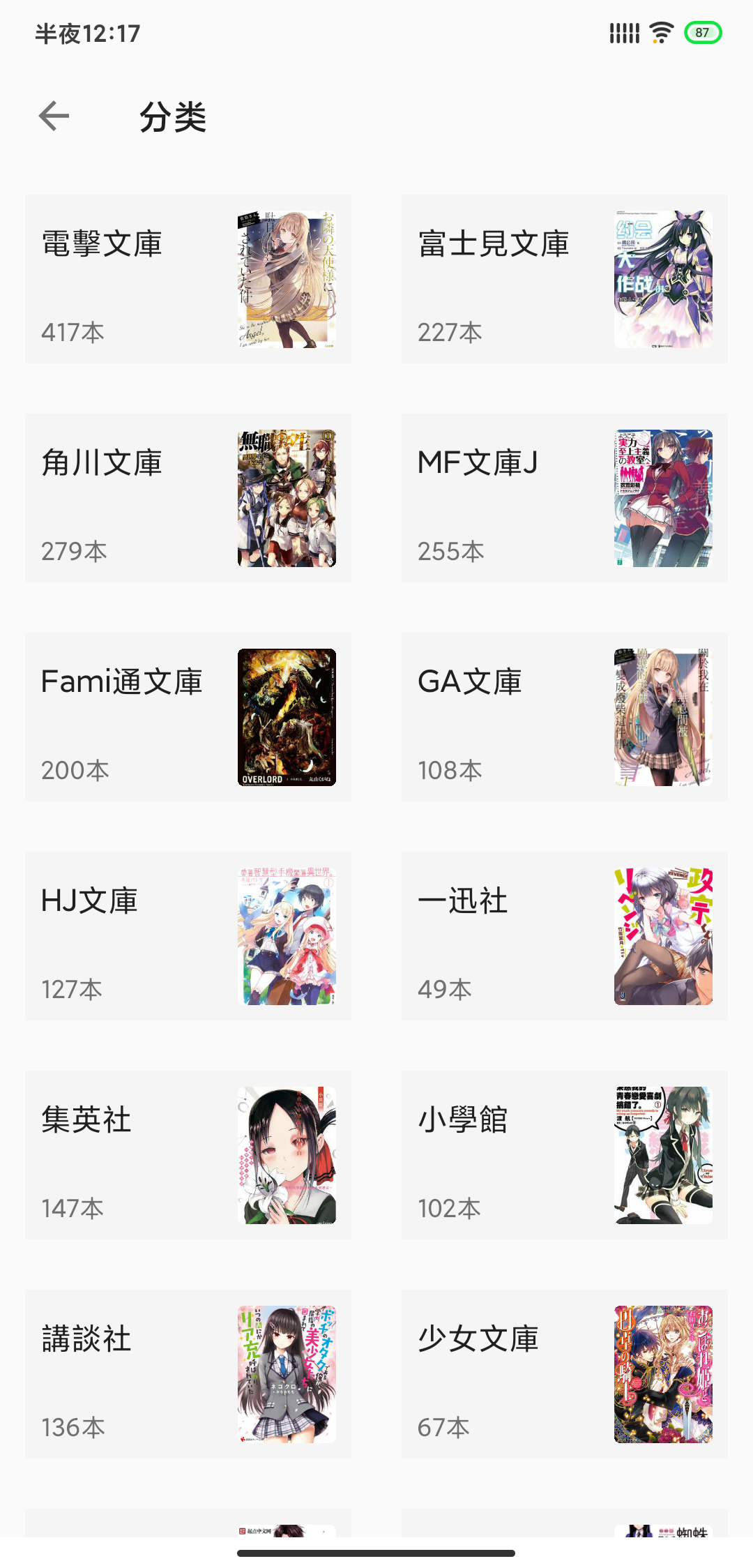753x1568 pixels.
Task: Open the 一迅社 category card
Action: click(565, 936)
